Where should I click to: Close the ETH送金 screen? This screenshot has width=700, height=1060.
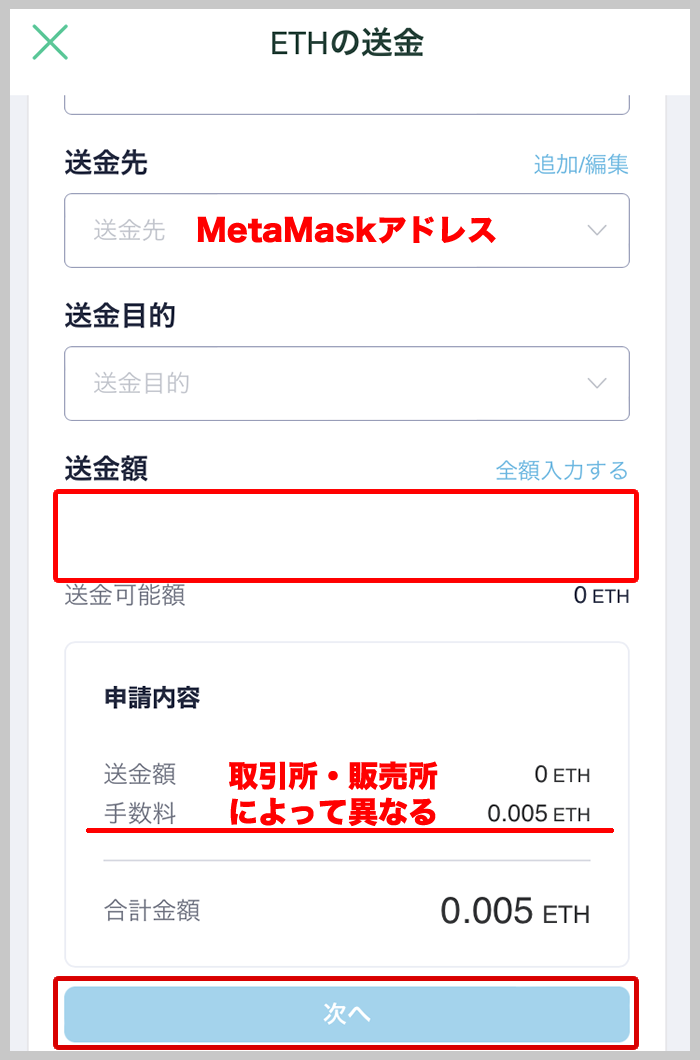click(x=50, y=43)
